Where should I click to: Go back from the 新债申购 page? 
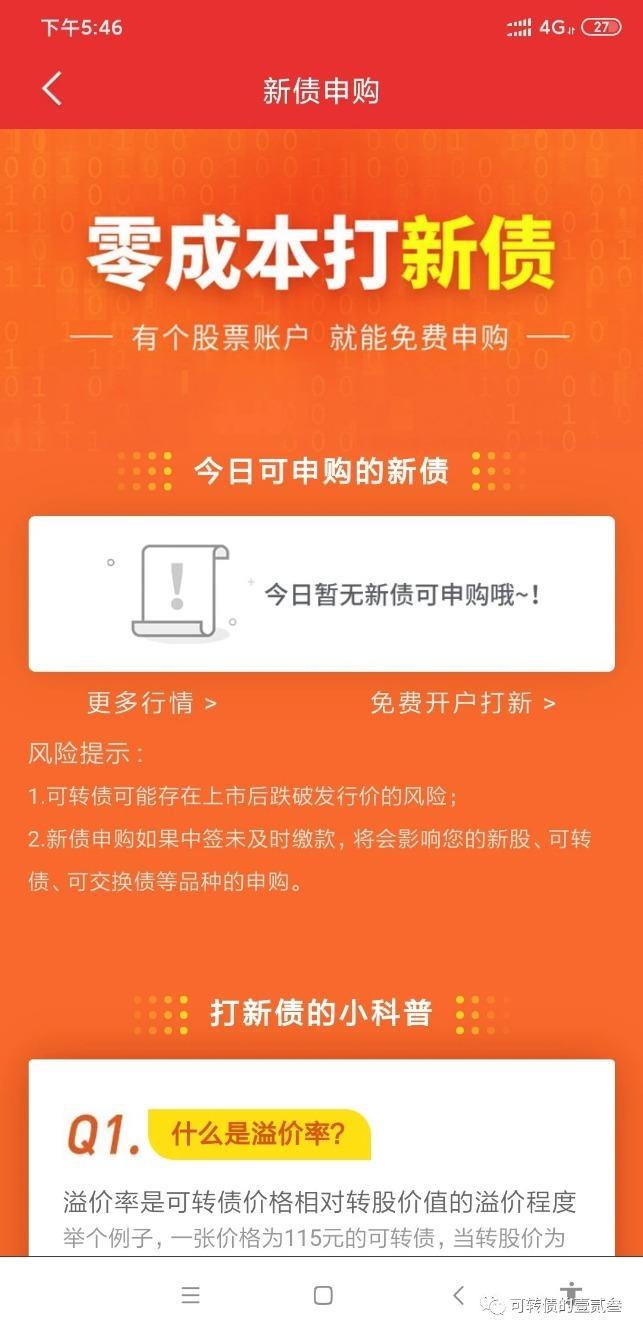52,89
